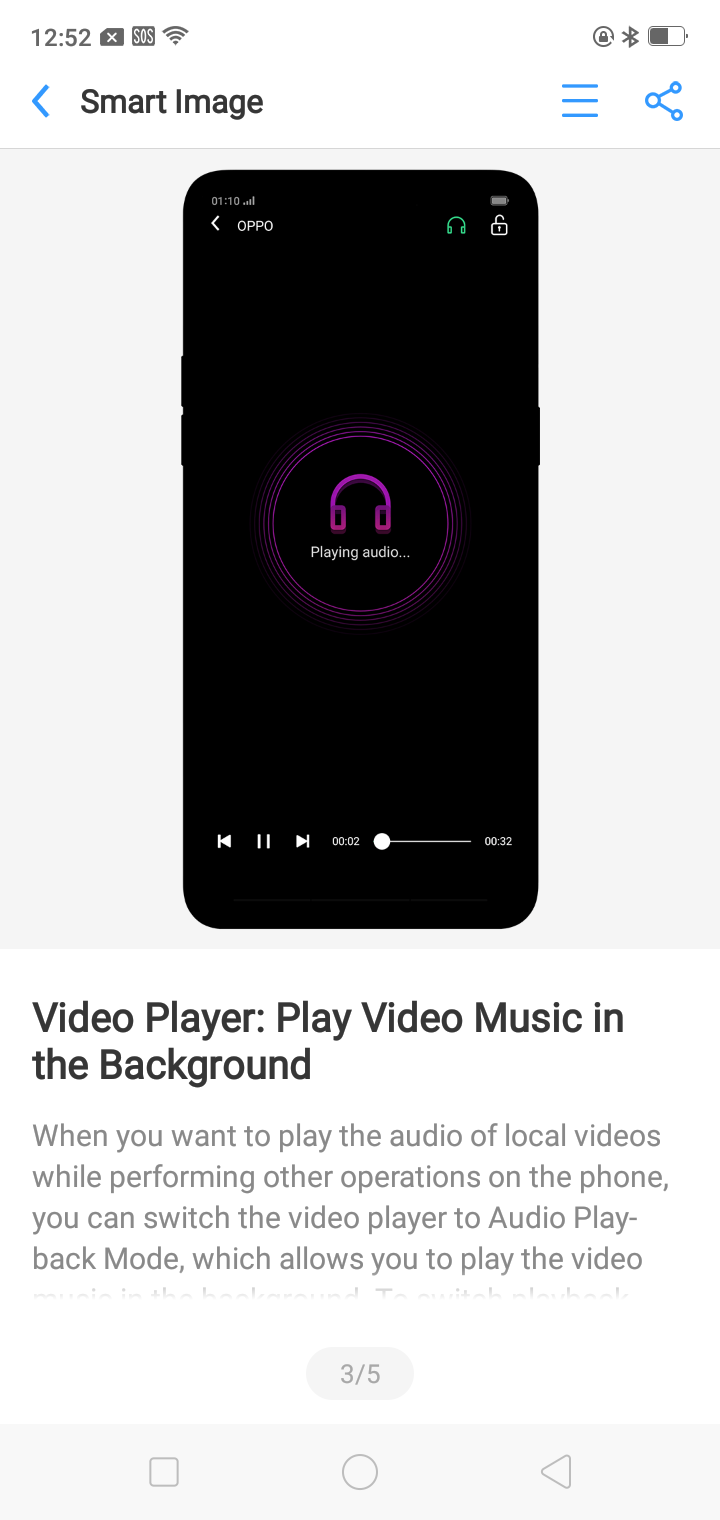
Task: Go back from the Smart Image page
Action: click(41, 101)
